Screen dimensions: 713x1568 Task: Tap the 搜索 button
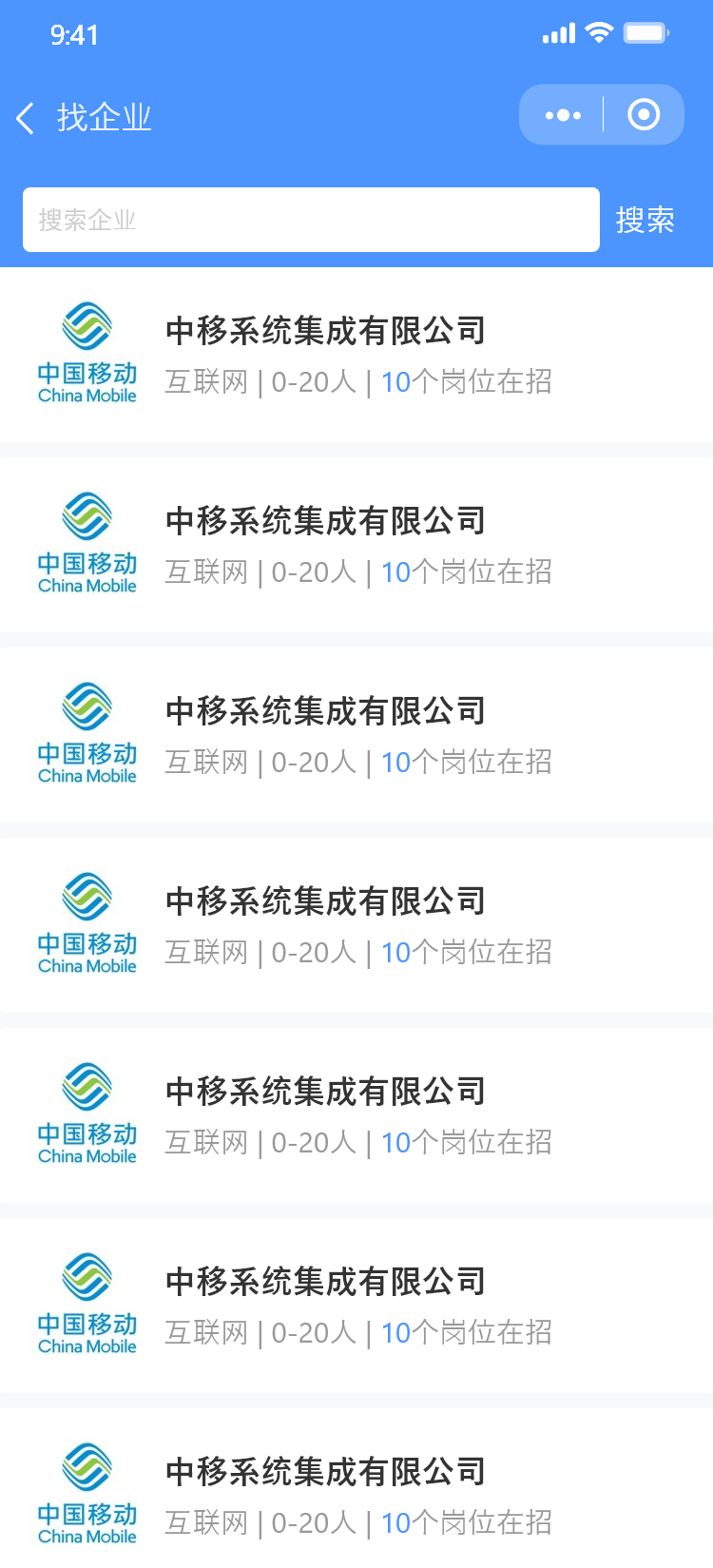point(646,220)
